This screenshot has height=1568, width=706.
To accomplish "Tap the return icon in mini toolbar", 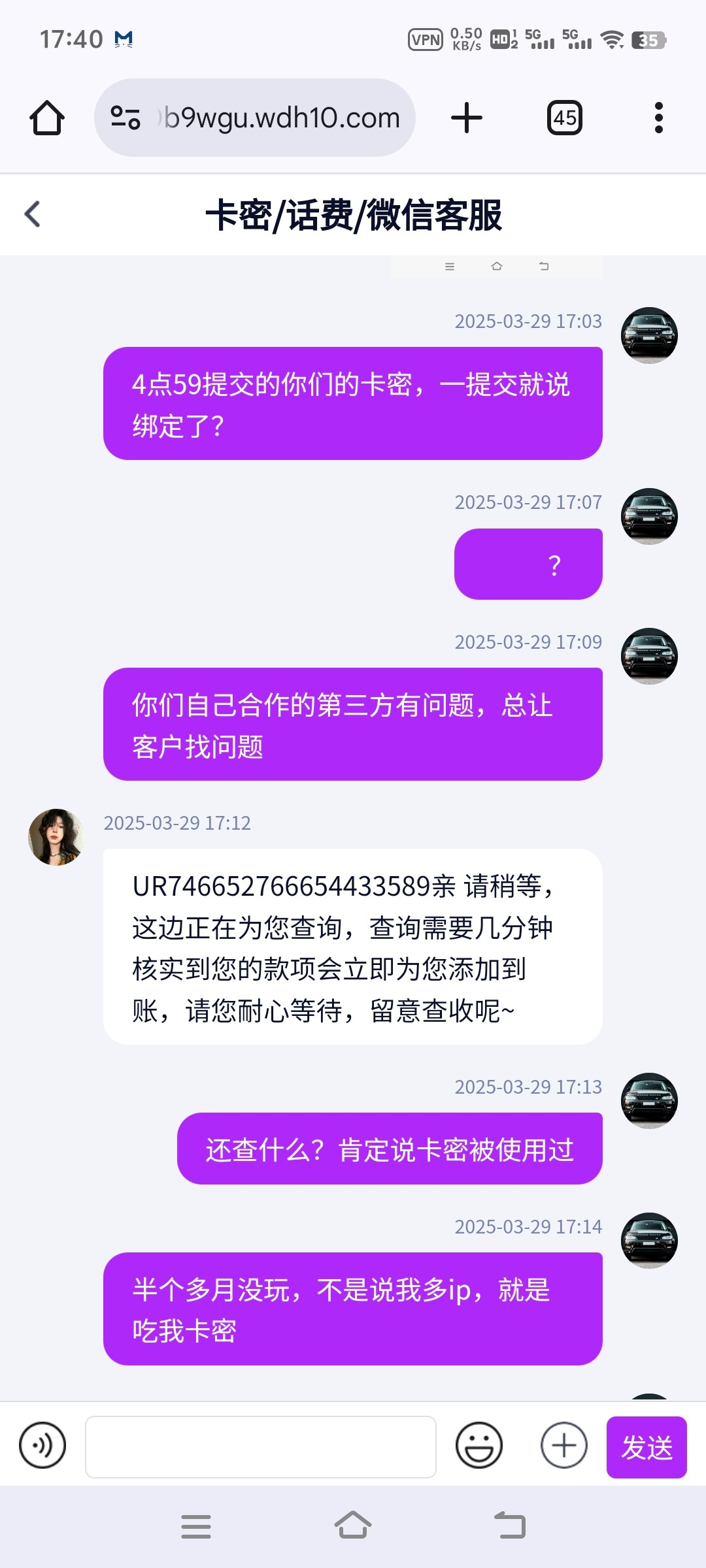I will pyautogui.click(x=543, y=267).
